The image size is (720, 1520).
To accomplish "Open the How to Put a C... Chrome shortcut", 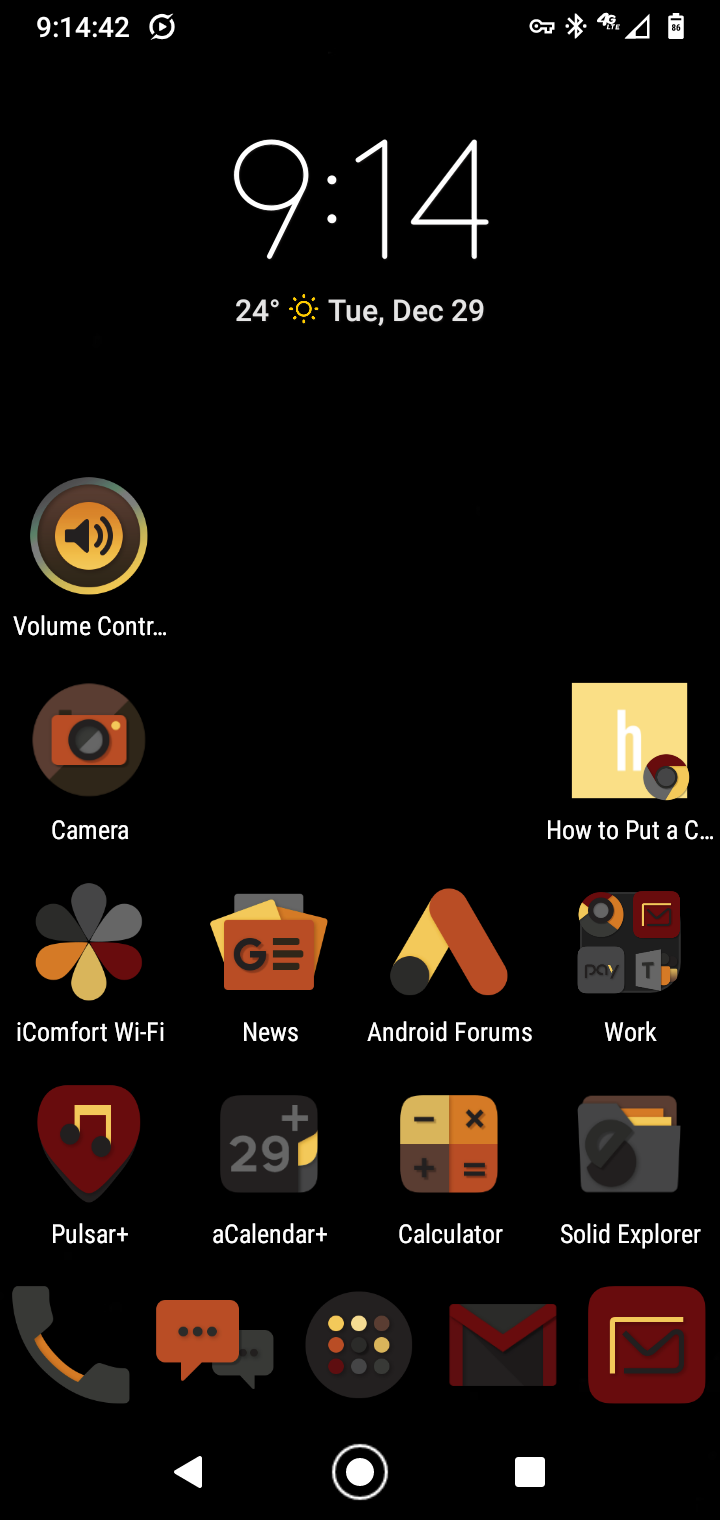I will point(629,741).
